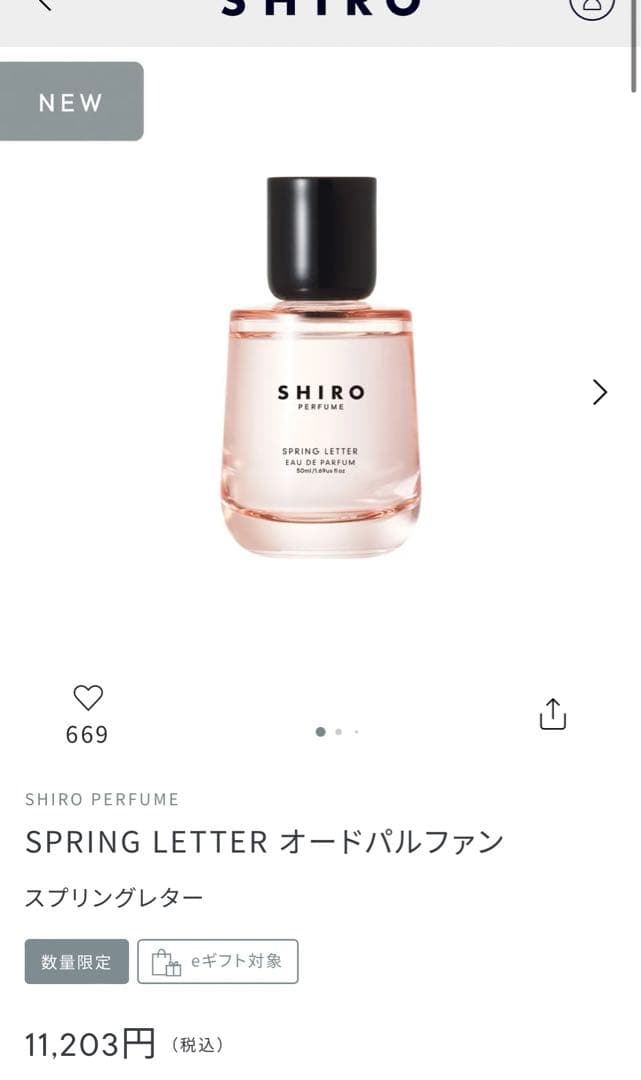Tap the image carousel page indicator
This screenshot has height=1080, width=641.
[337, 732]
